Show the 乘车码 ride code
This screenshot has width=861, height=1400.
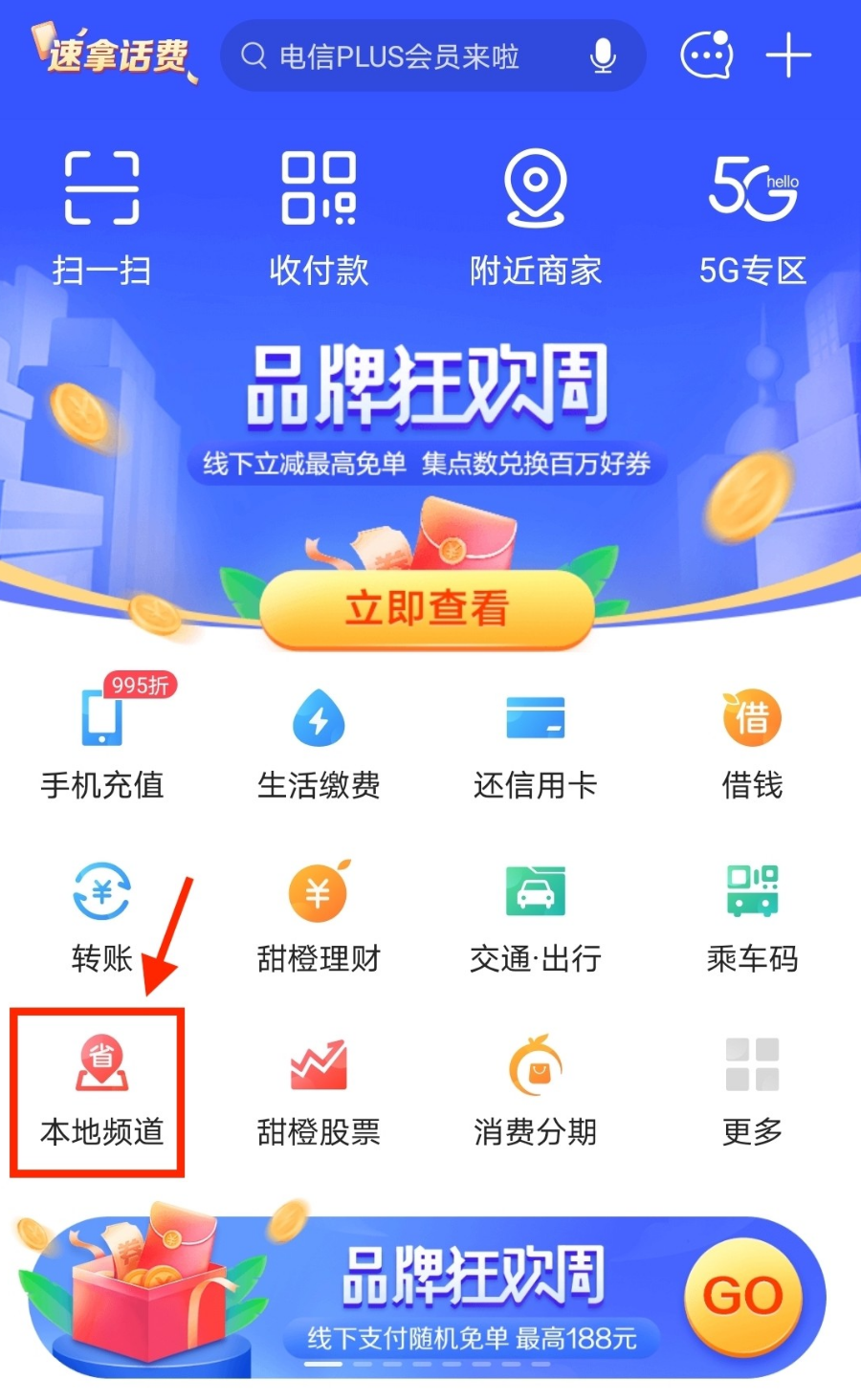point(752,916)
